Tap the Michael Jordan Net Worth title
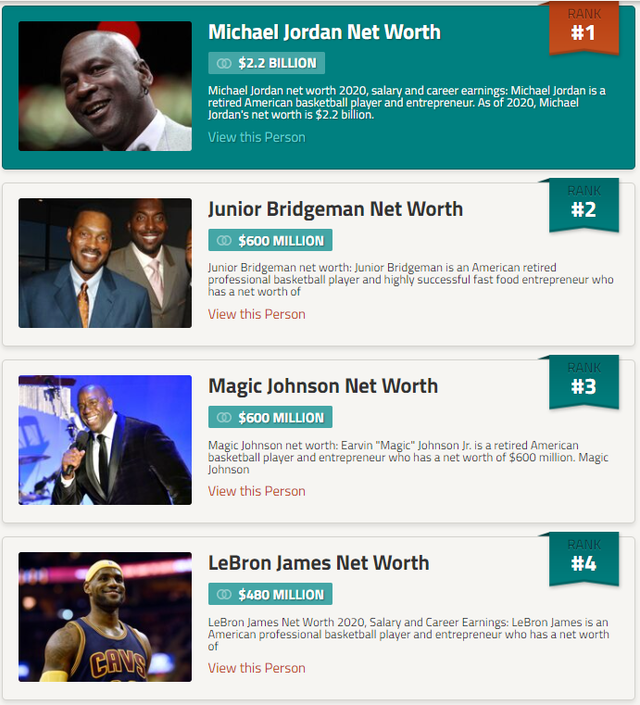 point(324,32)
